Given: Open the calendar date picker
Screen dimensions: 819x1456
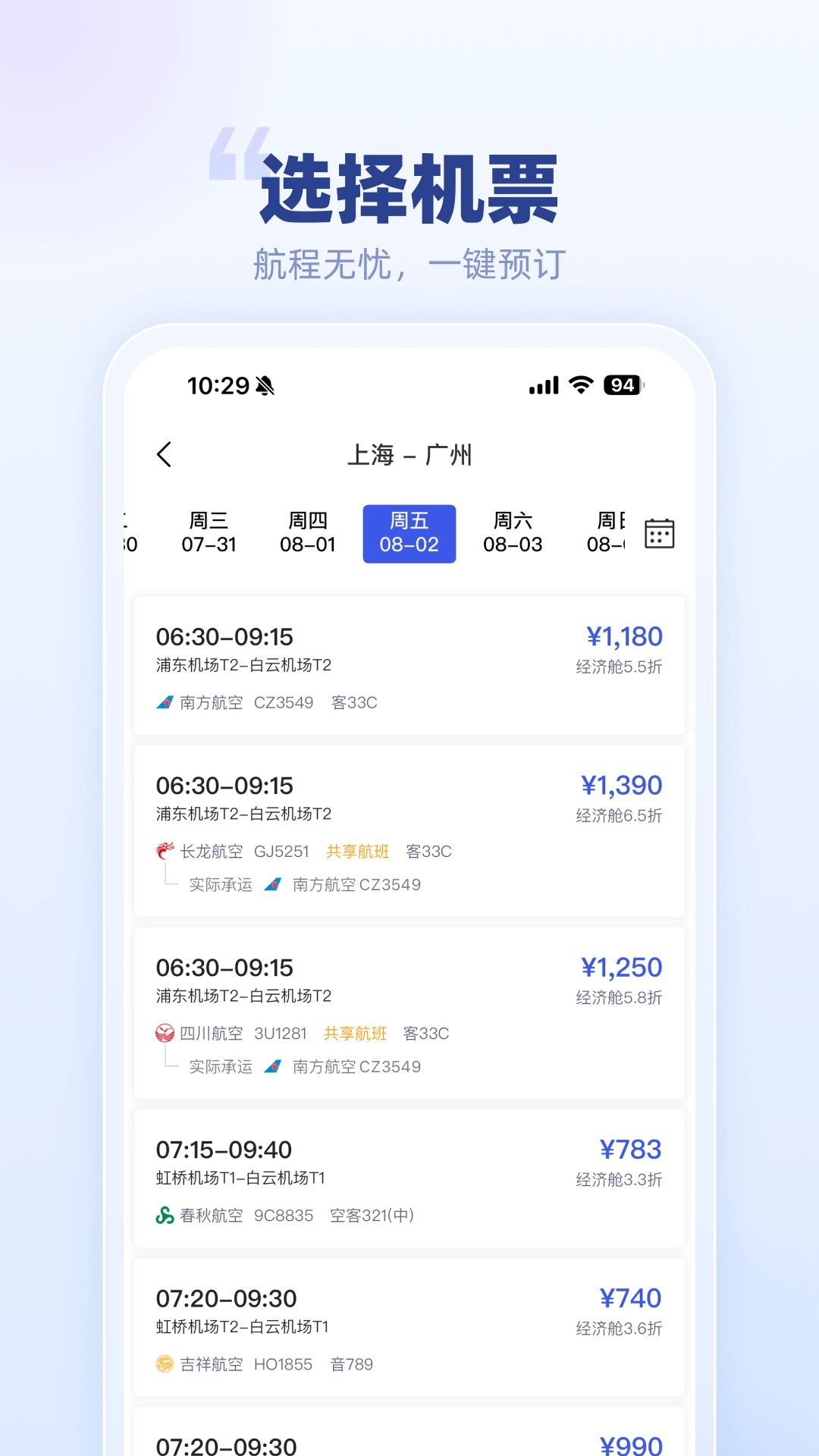Looking at the screenshot, I should coord(658,533).
